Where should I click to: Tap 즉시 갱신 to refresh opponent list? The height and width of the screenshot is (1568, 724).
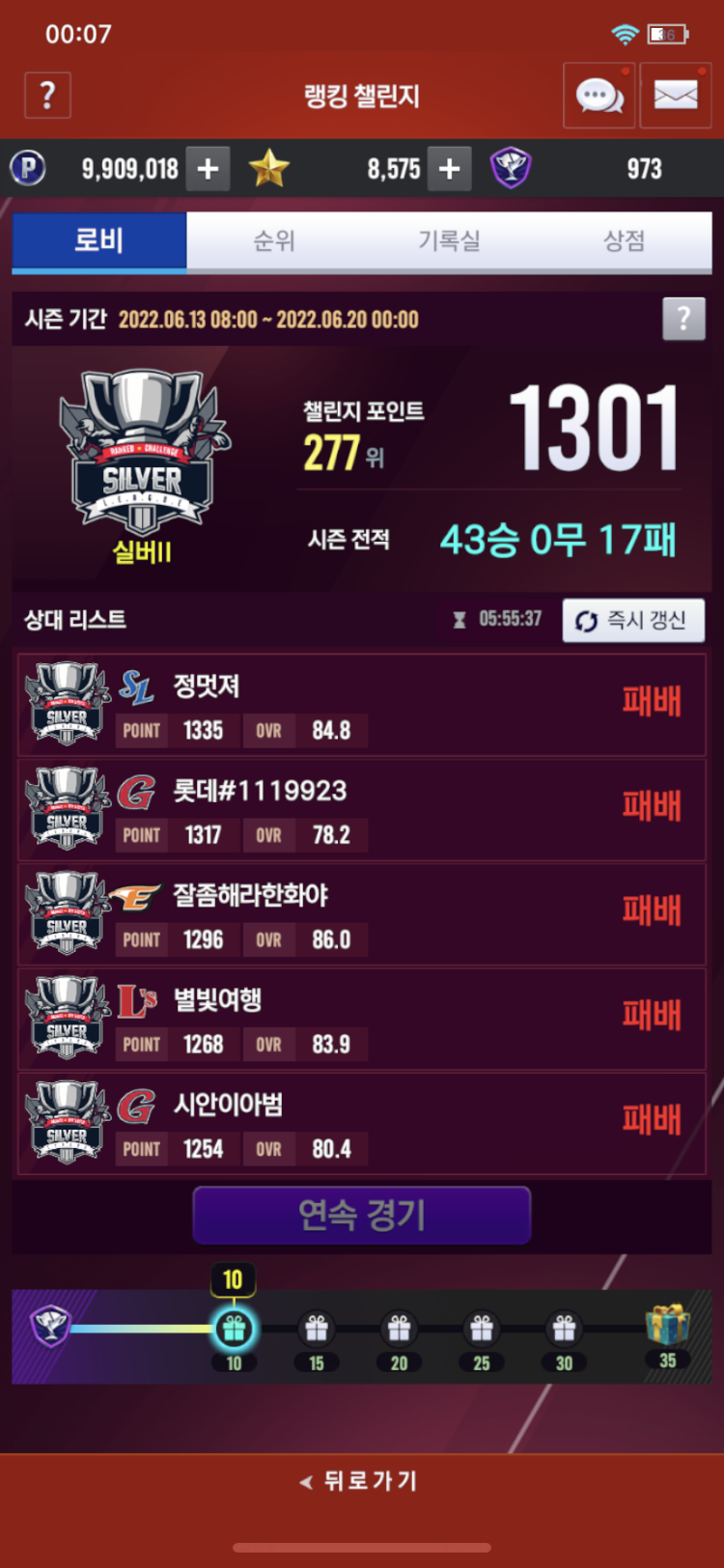(x=633, y=620)
